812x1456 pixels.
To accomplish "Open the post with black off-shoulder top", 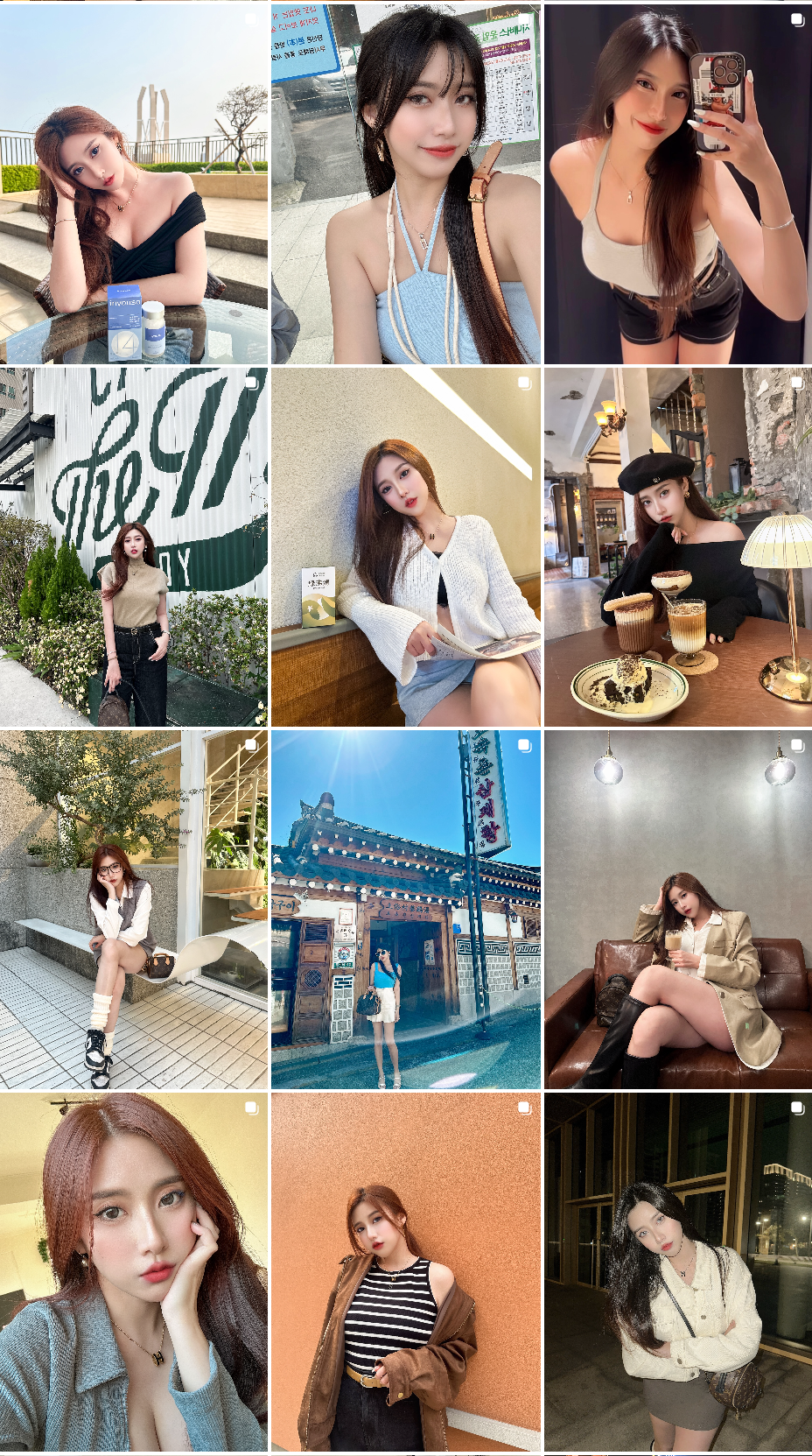I will (x=134, y=184).
